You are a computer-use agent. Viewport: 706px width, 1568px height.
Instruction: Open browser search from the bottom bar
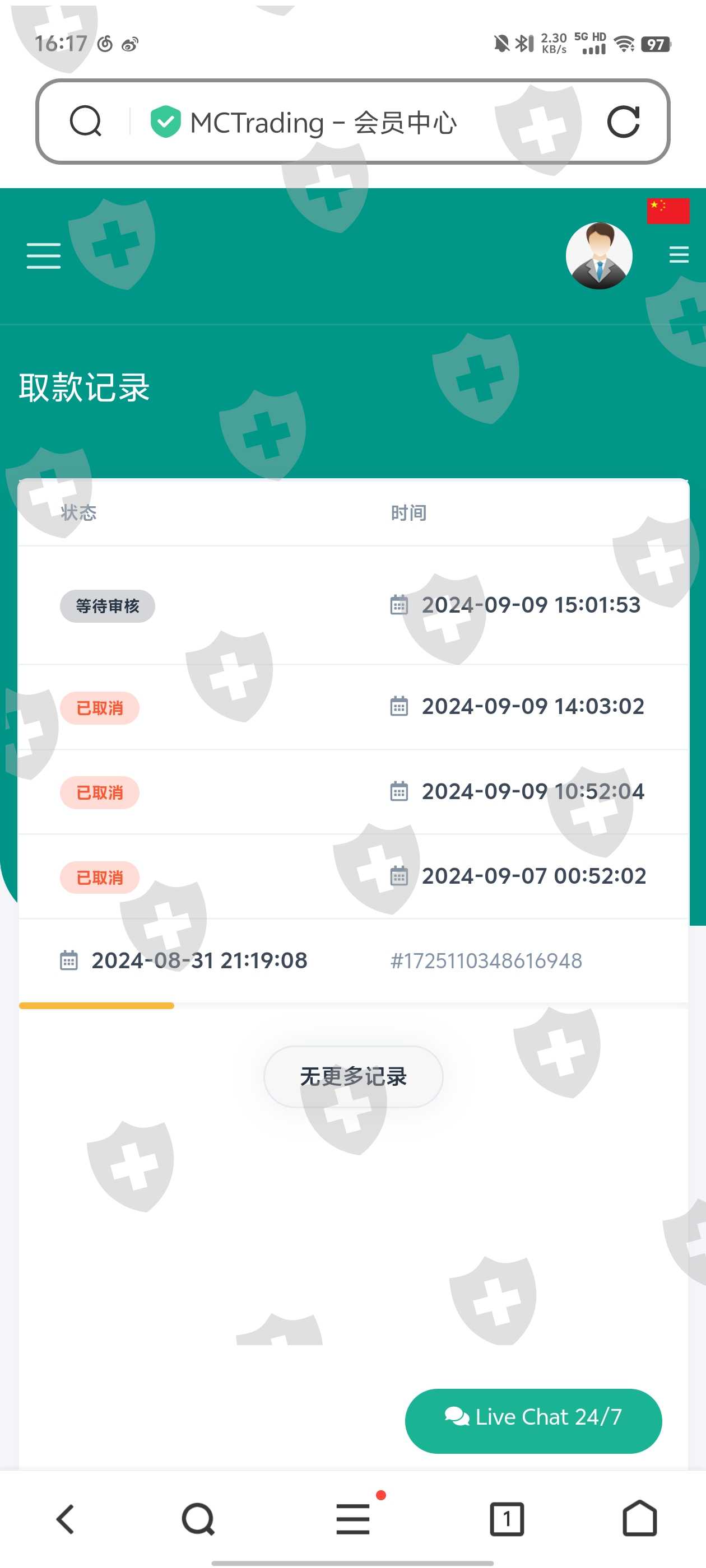coord(198,1519)
